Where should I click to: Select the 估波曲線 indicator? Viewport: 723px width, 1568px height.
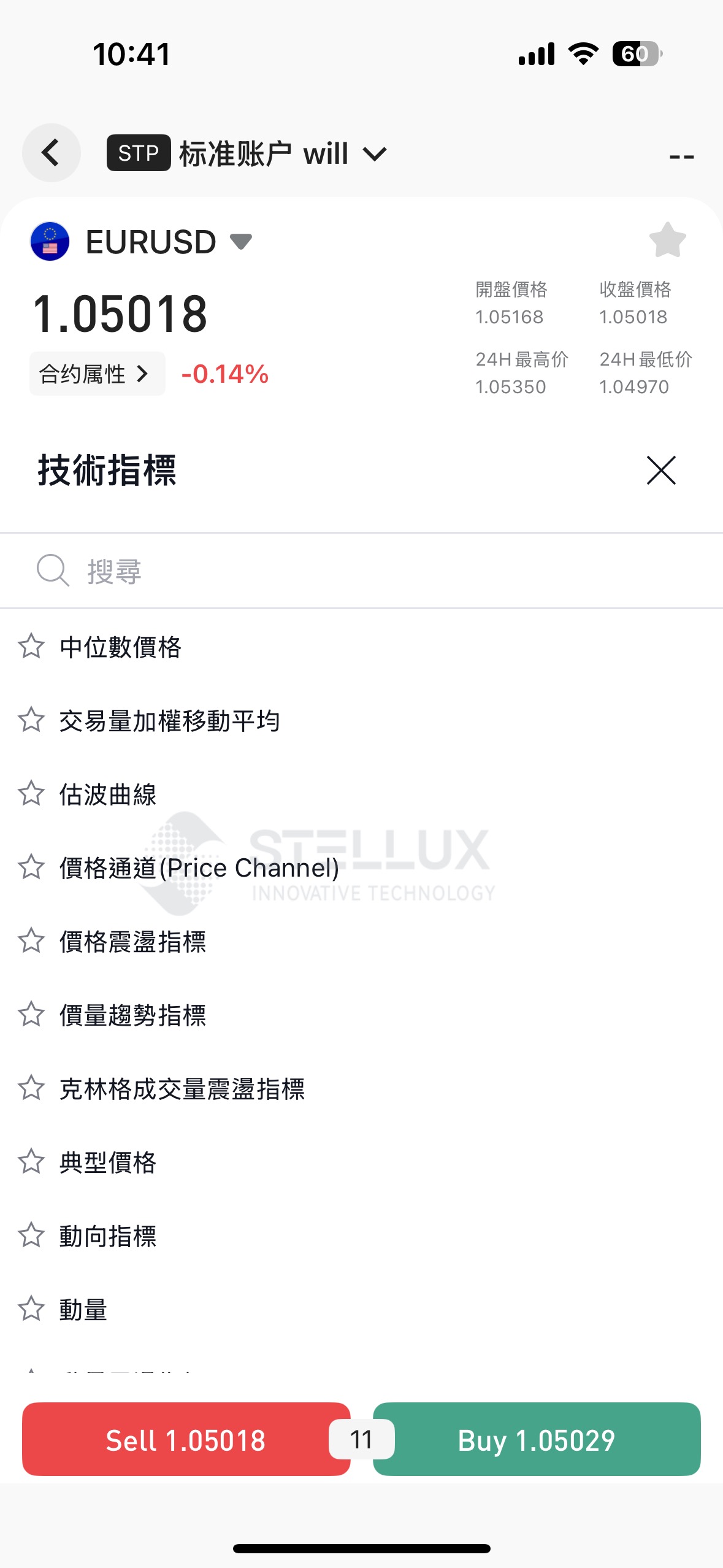pos(361,794)
